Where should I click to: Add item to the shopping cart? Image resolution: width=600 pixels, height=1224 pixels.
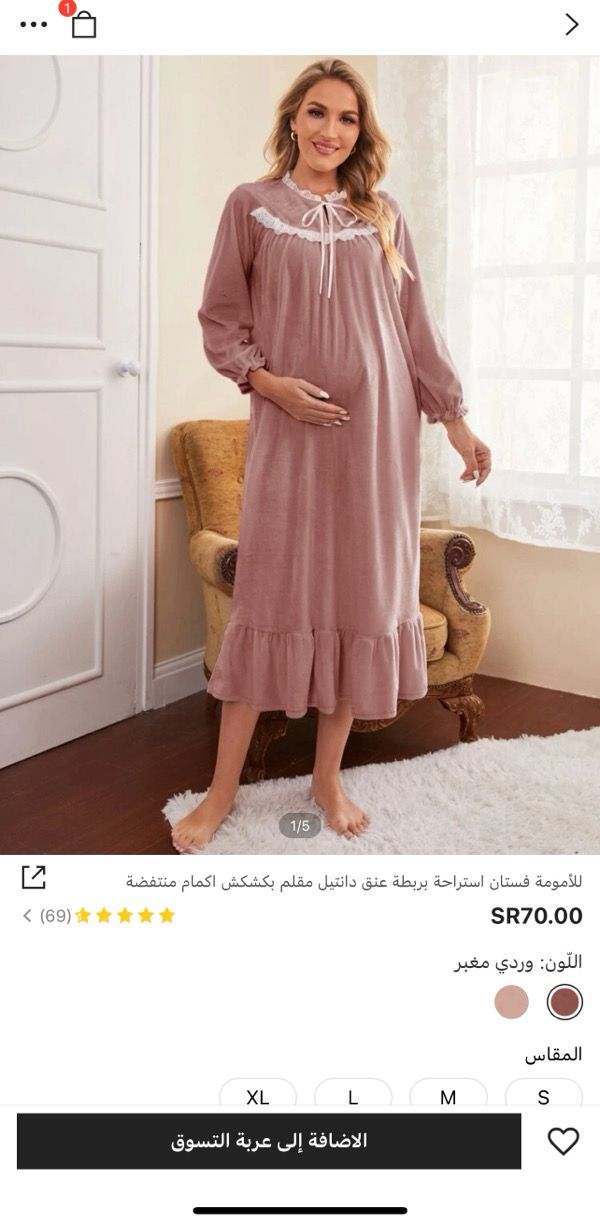pos(269,1141)
